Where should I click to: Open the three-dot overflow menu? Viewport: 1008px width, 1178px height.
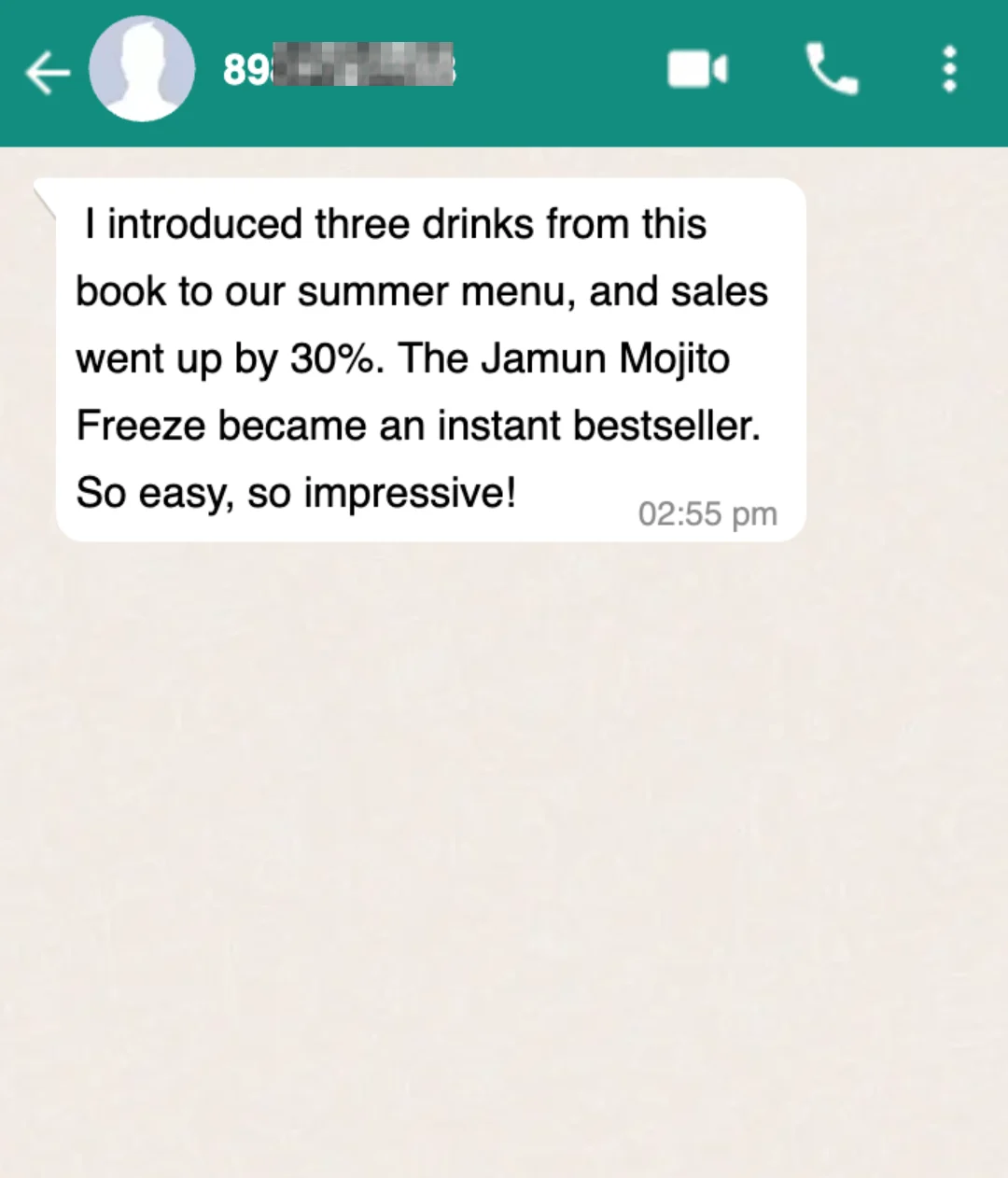(949, 69)
